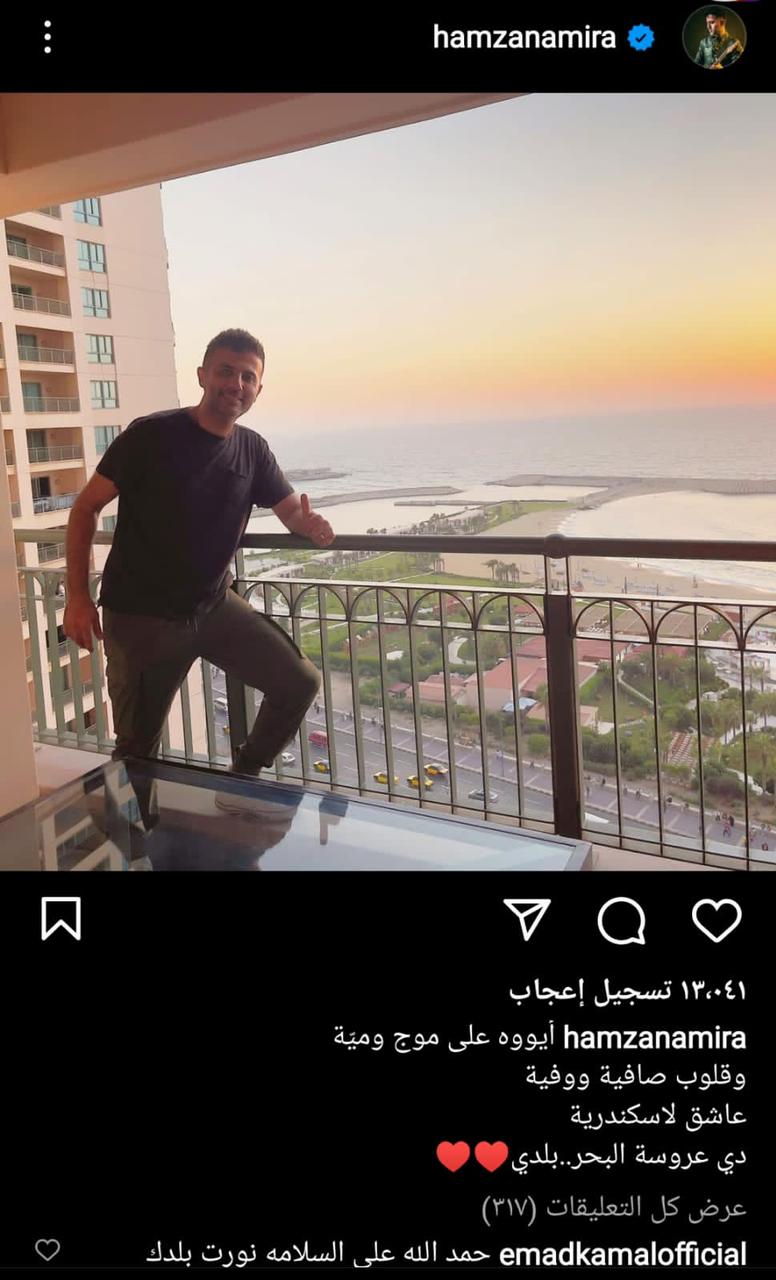Open hamzanamira's profile picture
Image resolution: width=776 pixels, height=1280 pixels.
pos(713,37)
